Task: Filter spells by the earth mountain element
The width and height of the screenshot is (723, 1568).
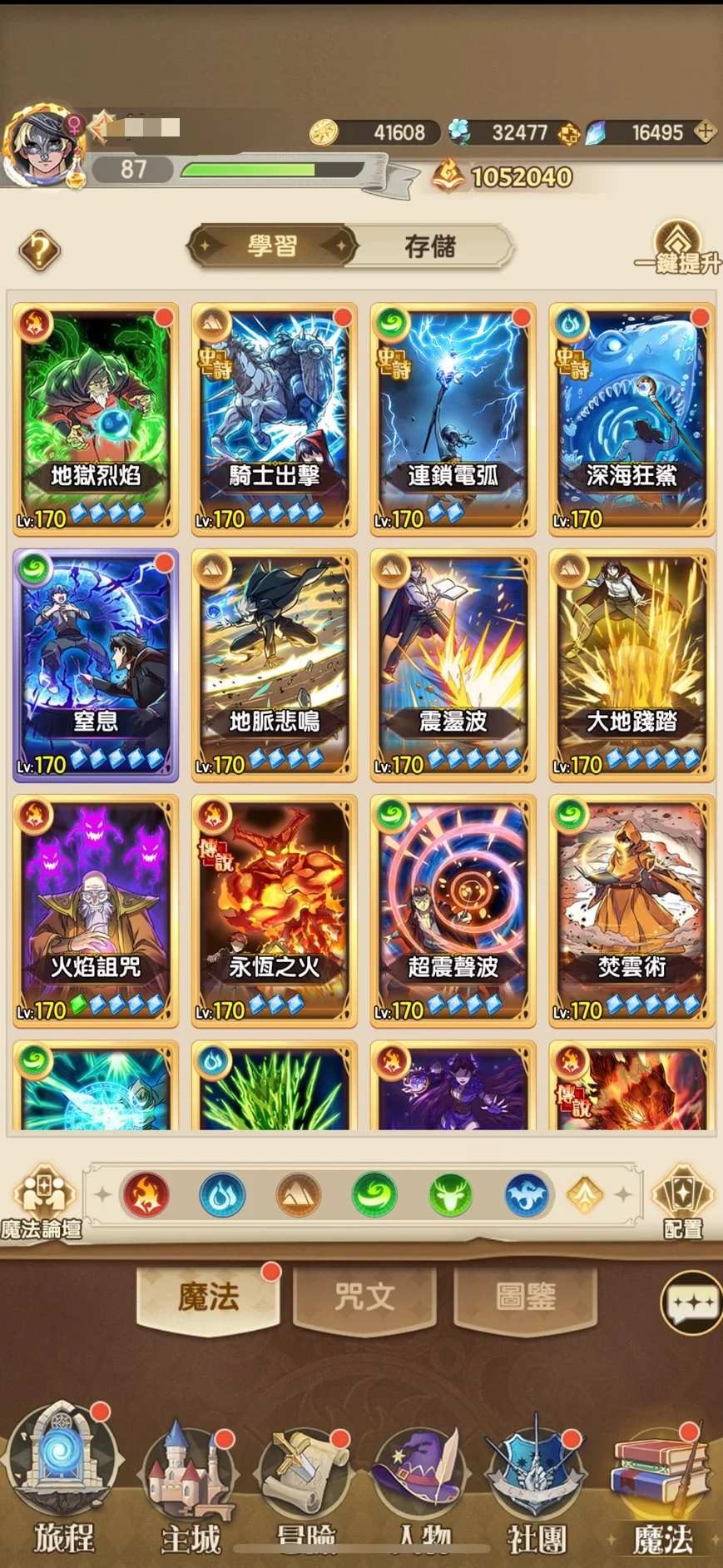Action: (x=298, y=1195)
